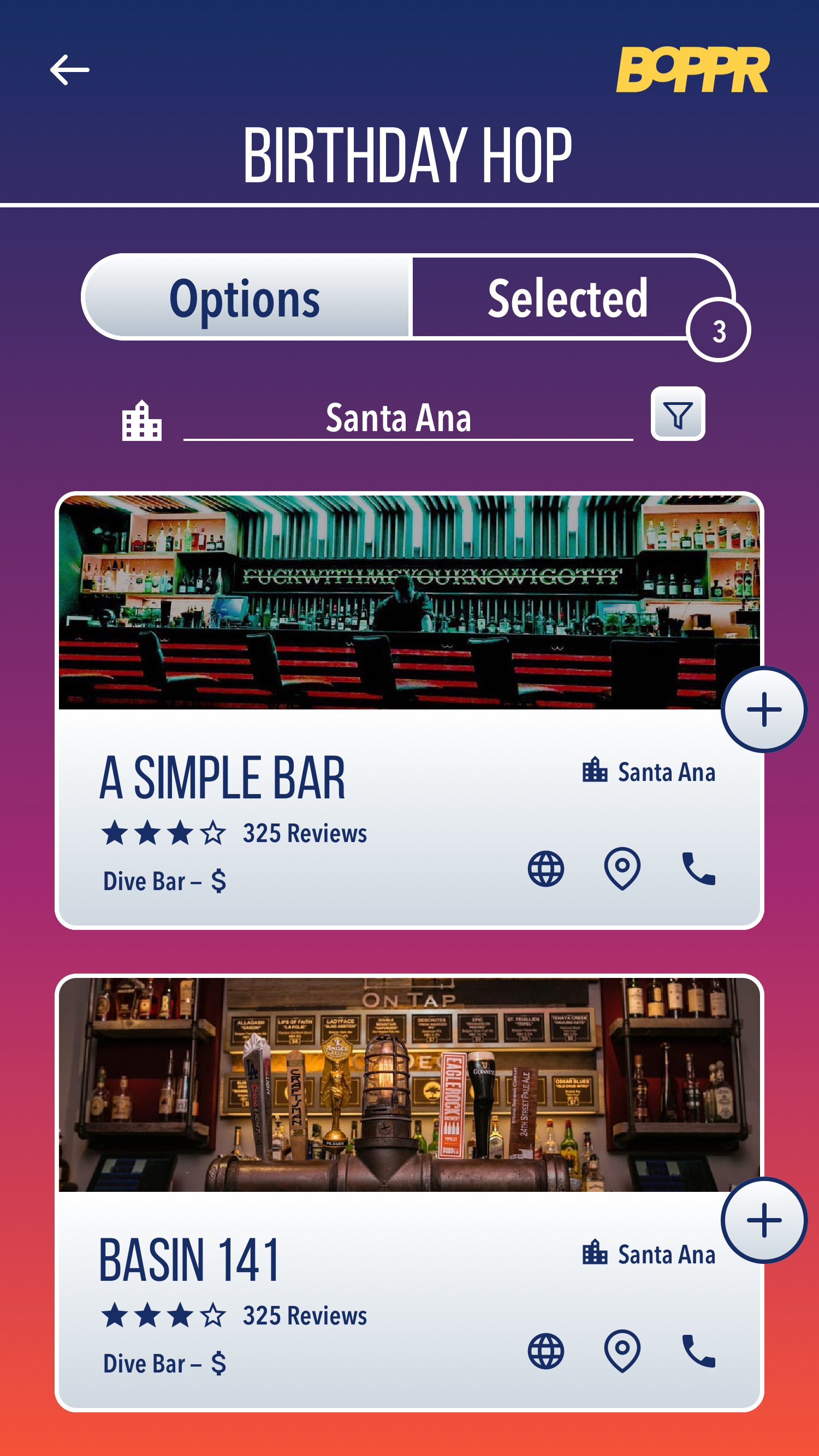The image size is (819, 1456).
Task: Add Basin 141 to the hop
Action: (763, 1220)
